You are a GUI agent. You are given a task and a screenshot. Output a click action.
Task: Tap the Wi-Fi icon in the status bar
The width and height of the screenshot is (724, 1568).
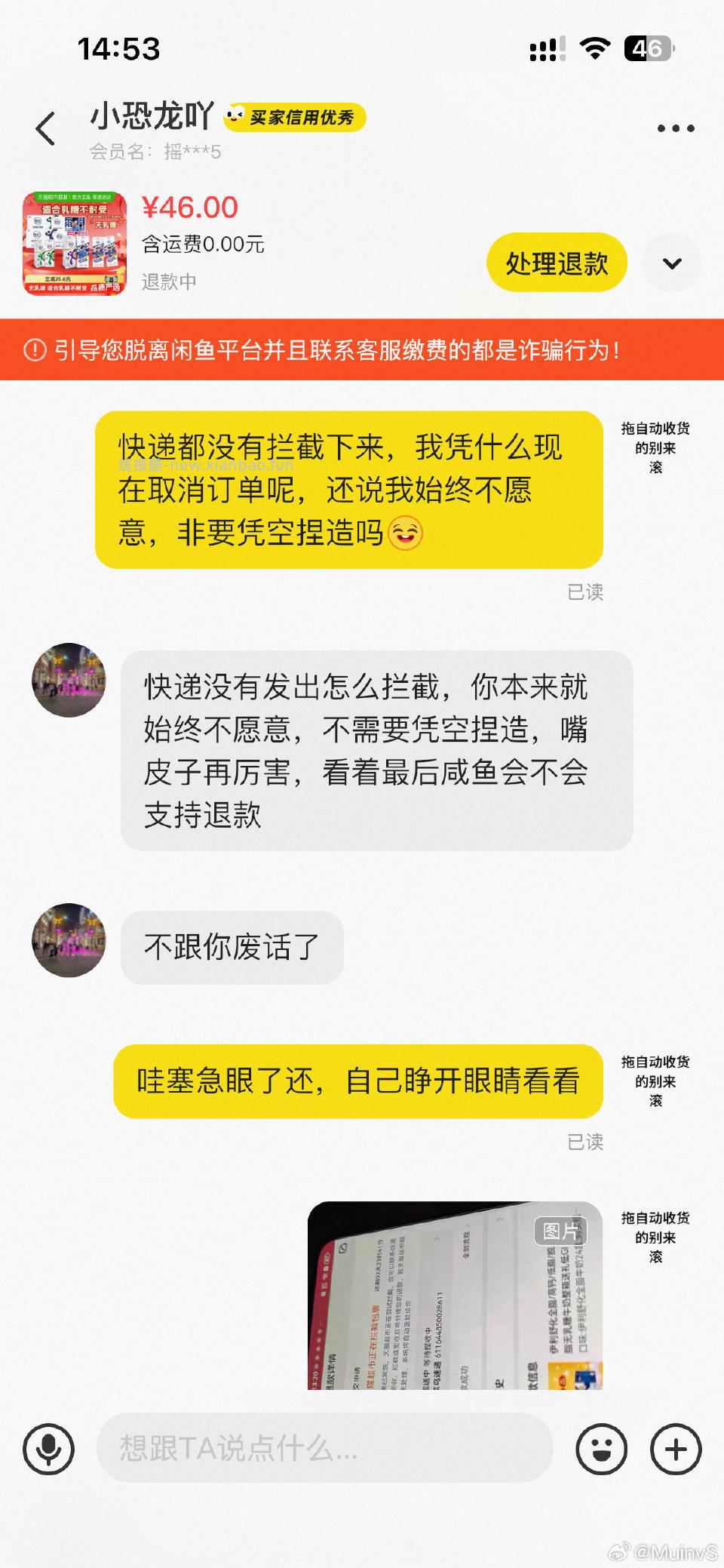(595, 47)
